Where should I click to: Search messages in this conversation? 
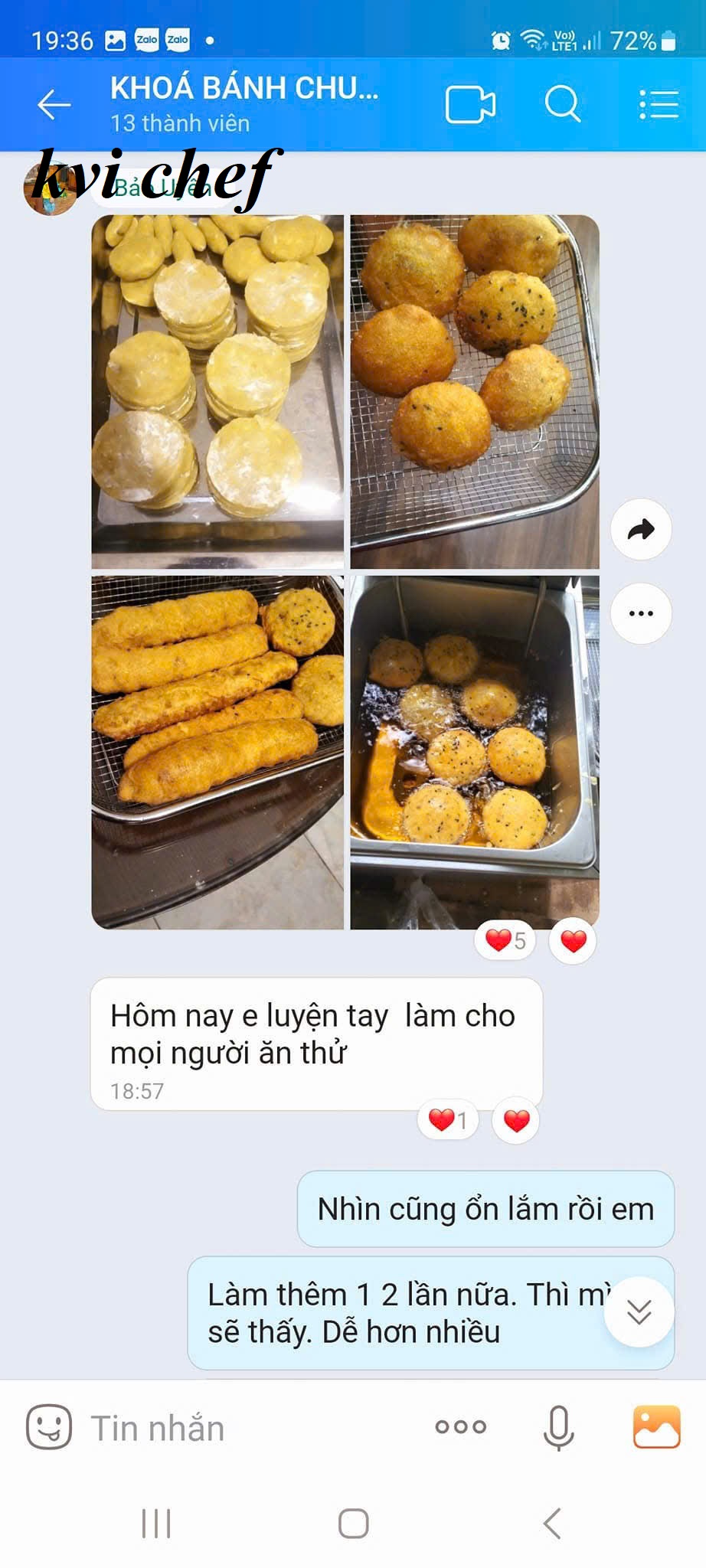pyautogui.click(x=563, y=105)
